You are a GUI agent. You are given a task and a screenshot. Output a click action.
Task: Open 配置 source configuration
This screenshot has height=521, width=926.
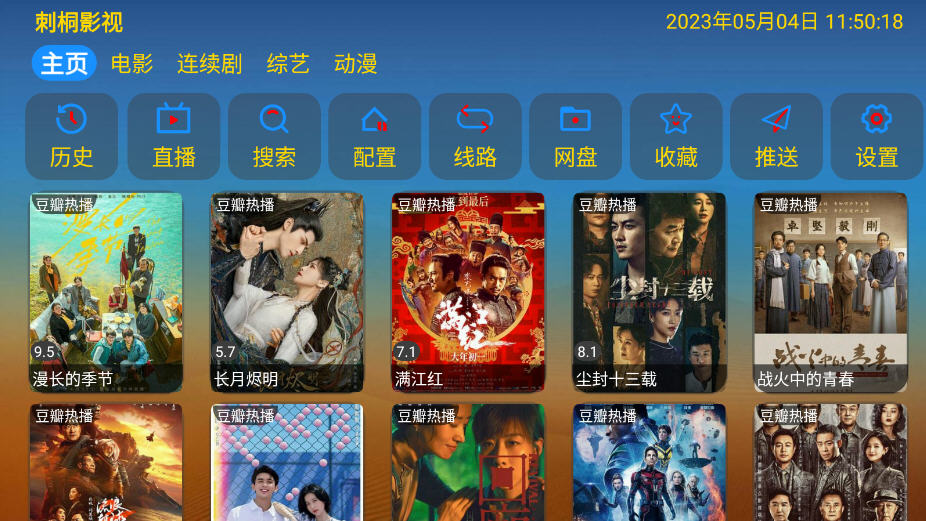(x=375, y=136)
